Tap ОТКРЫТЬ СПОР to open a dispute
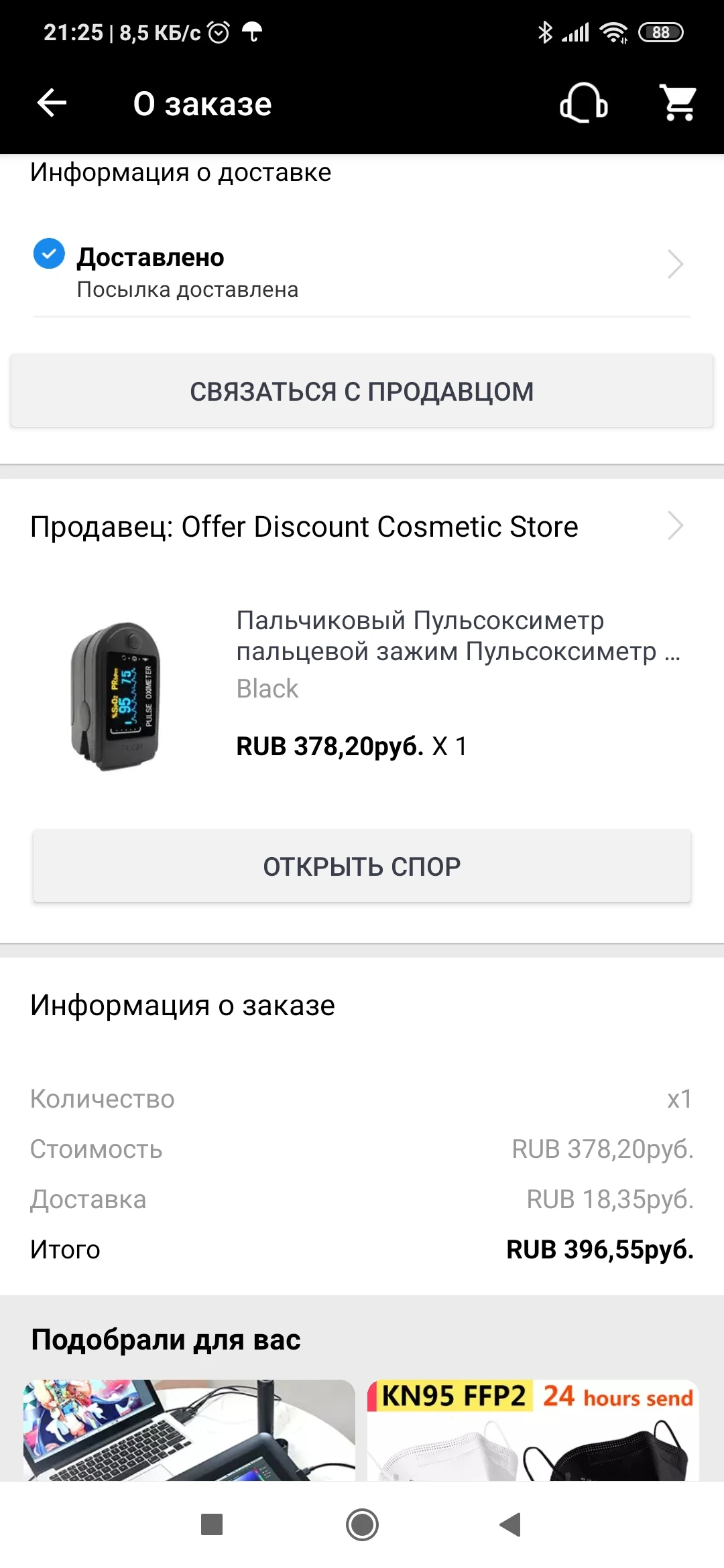The height and width of the screenshot is (1568, 724). [362, 866]
